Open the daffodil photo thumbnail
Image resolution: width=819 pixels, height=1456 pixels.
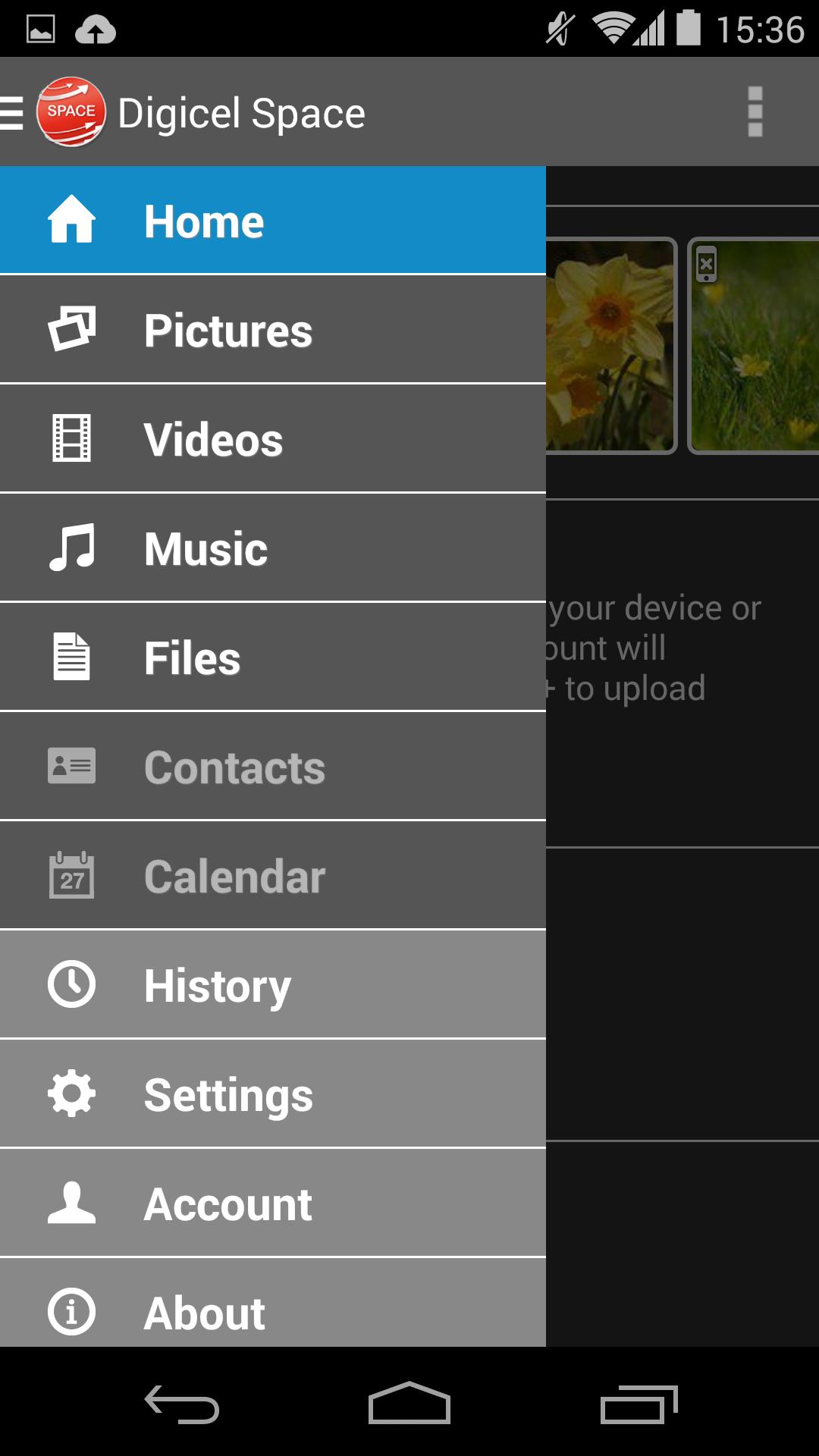click(x=609, y=346)
